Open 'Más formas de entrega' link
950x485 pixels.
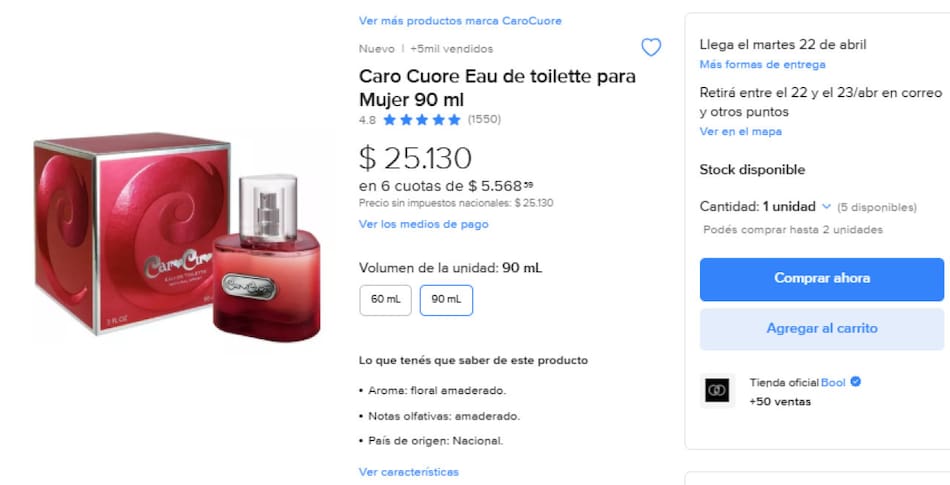point(762,65)
